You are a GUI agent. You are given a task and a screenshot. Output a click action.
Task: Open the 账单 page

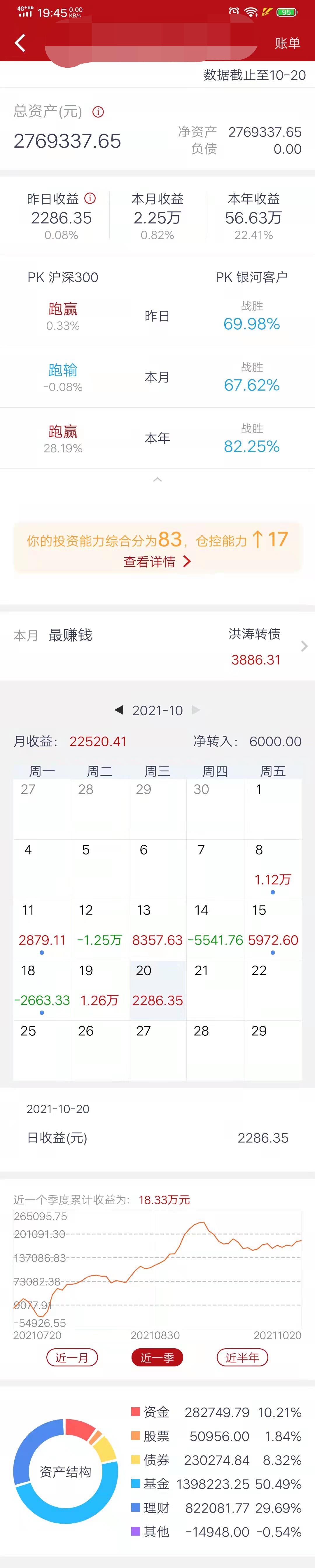pos(287,43)
